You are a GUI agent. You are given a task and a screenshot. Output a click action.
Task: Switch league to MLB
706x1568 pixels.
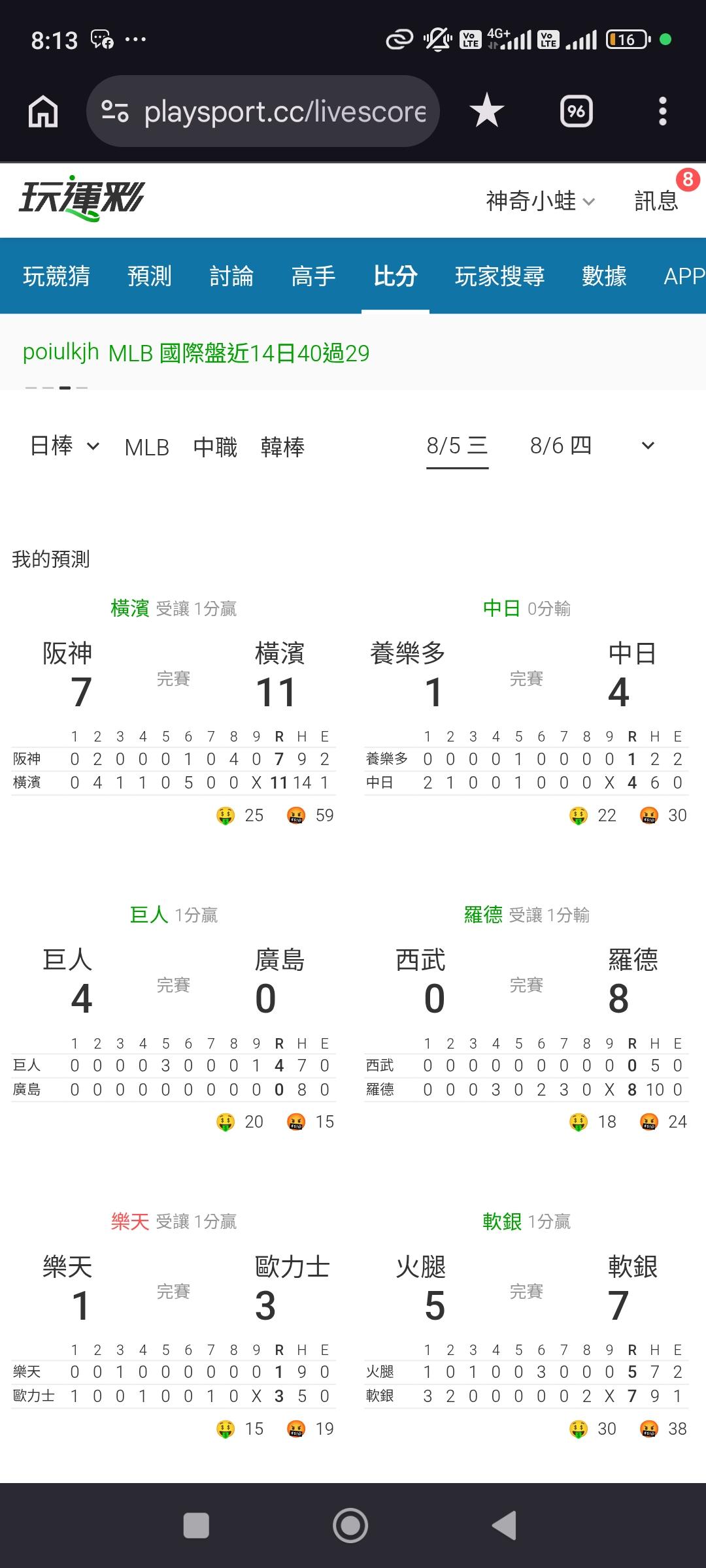point(147,448)
